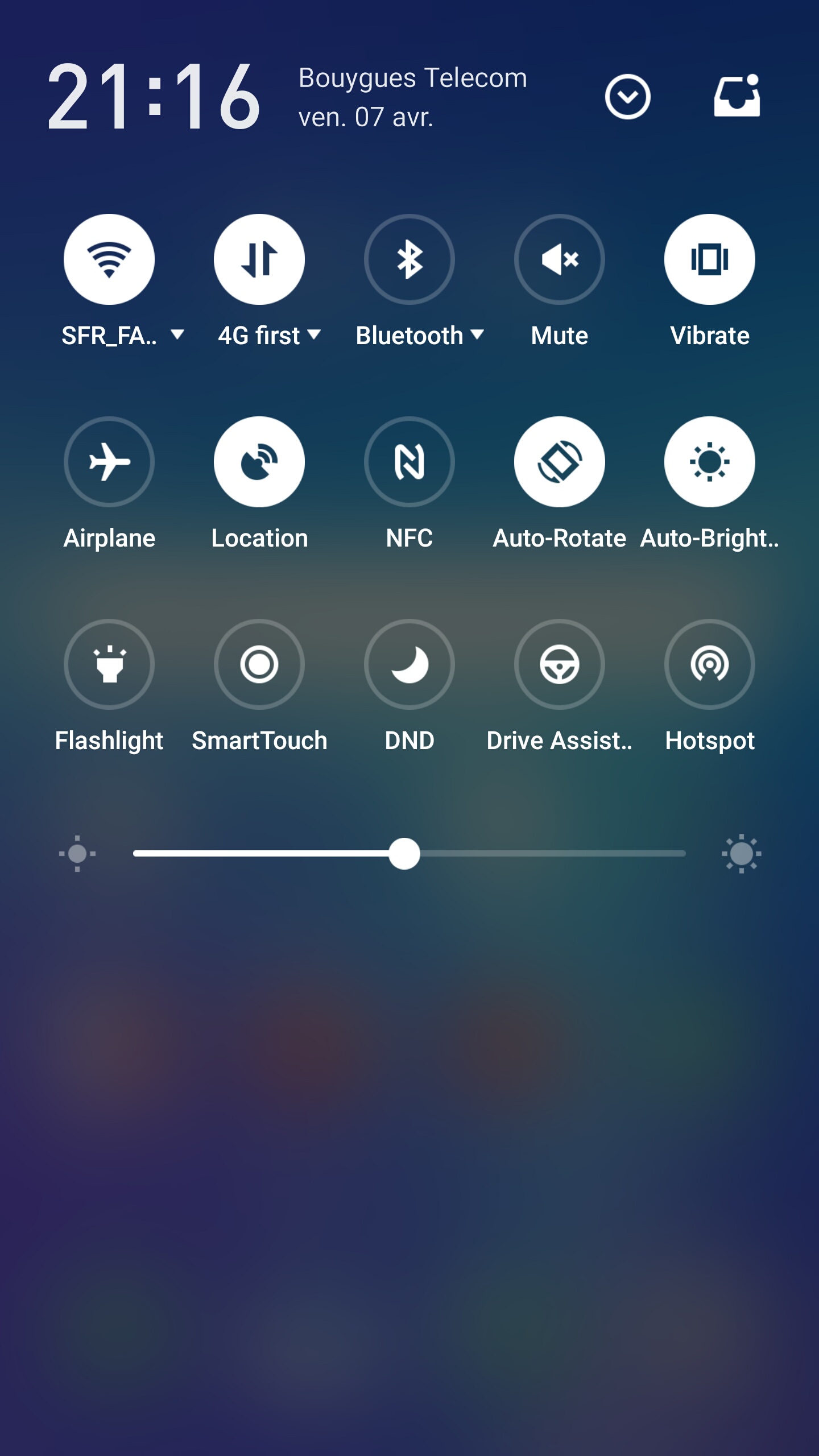Enable NFC
The height and width of the screenshot is (1456, 819).
(x=409, y=462)
